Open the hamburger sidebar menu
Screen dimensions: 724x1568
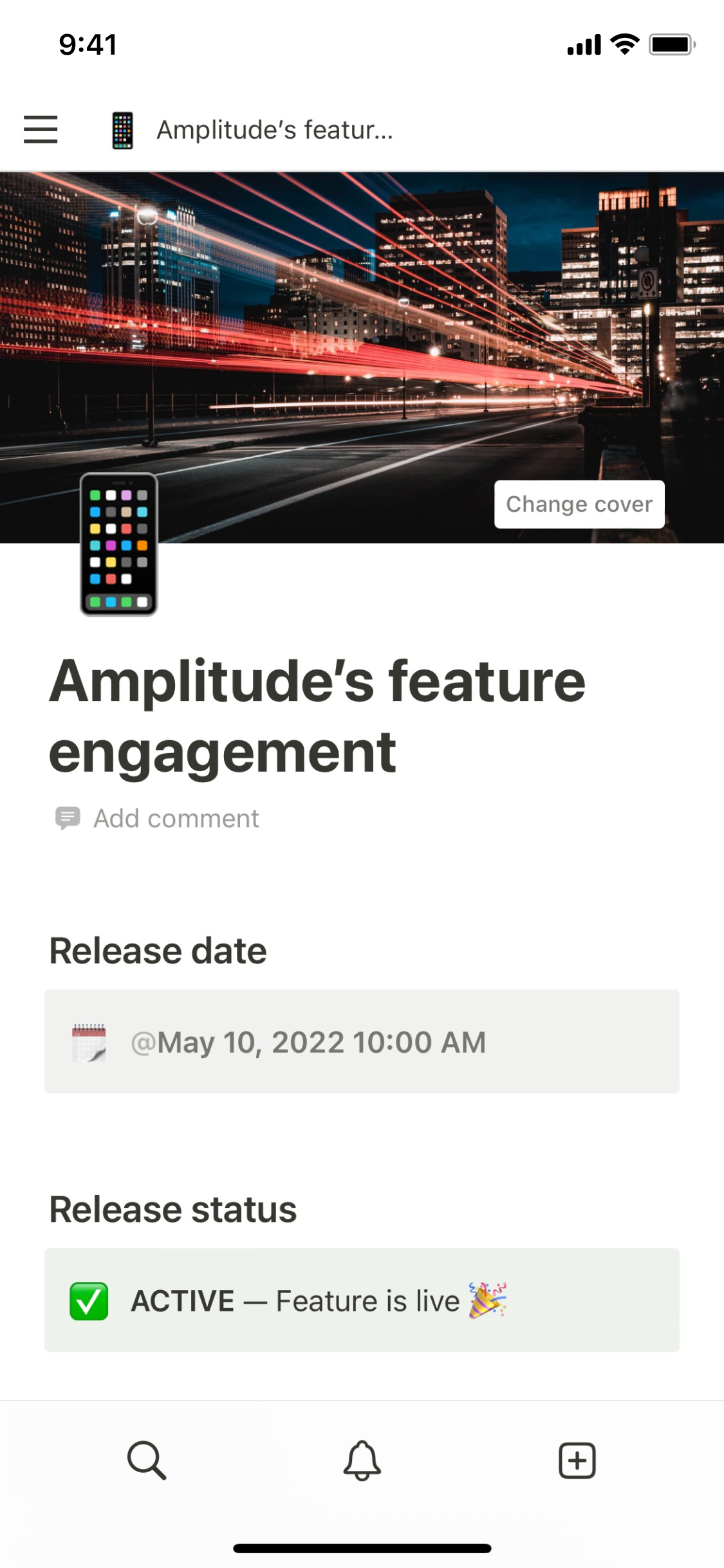[x=41, y=129]
